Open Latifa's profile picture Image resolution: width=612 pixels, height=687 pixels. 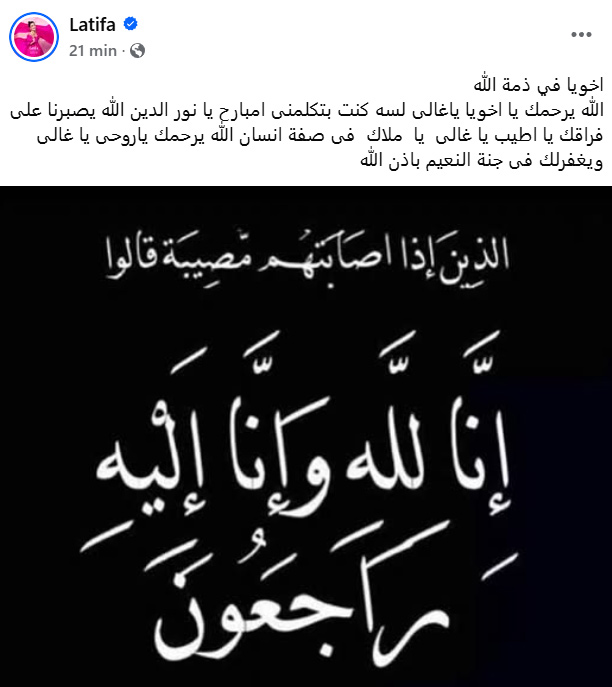(33, 36)
